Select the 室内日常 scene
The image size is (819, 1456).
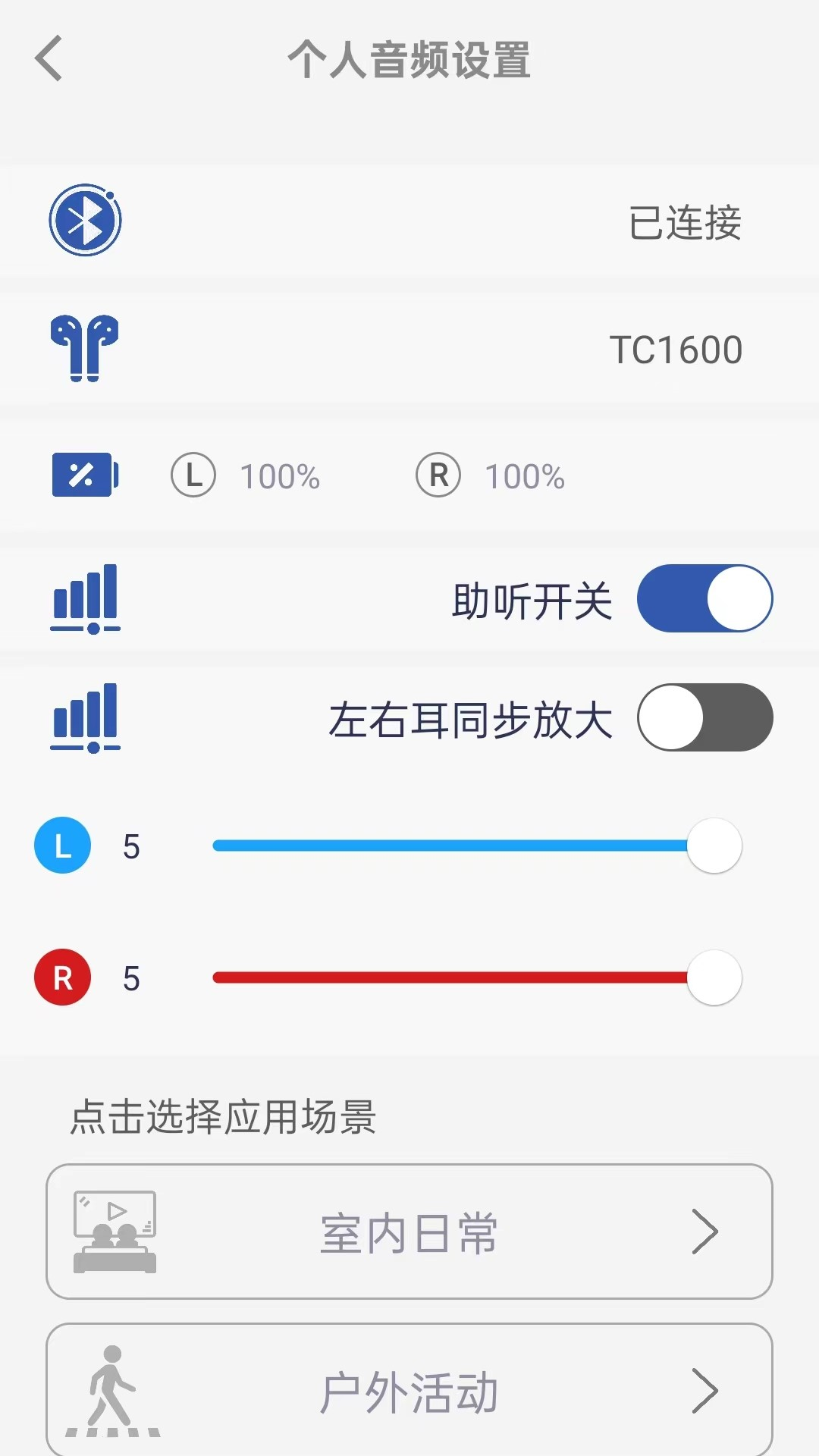click(x=409, y=1232)
